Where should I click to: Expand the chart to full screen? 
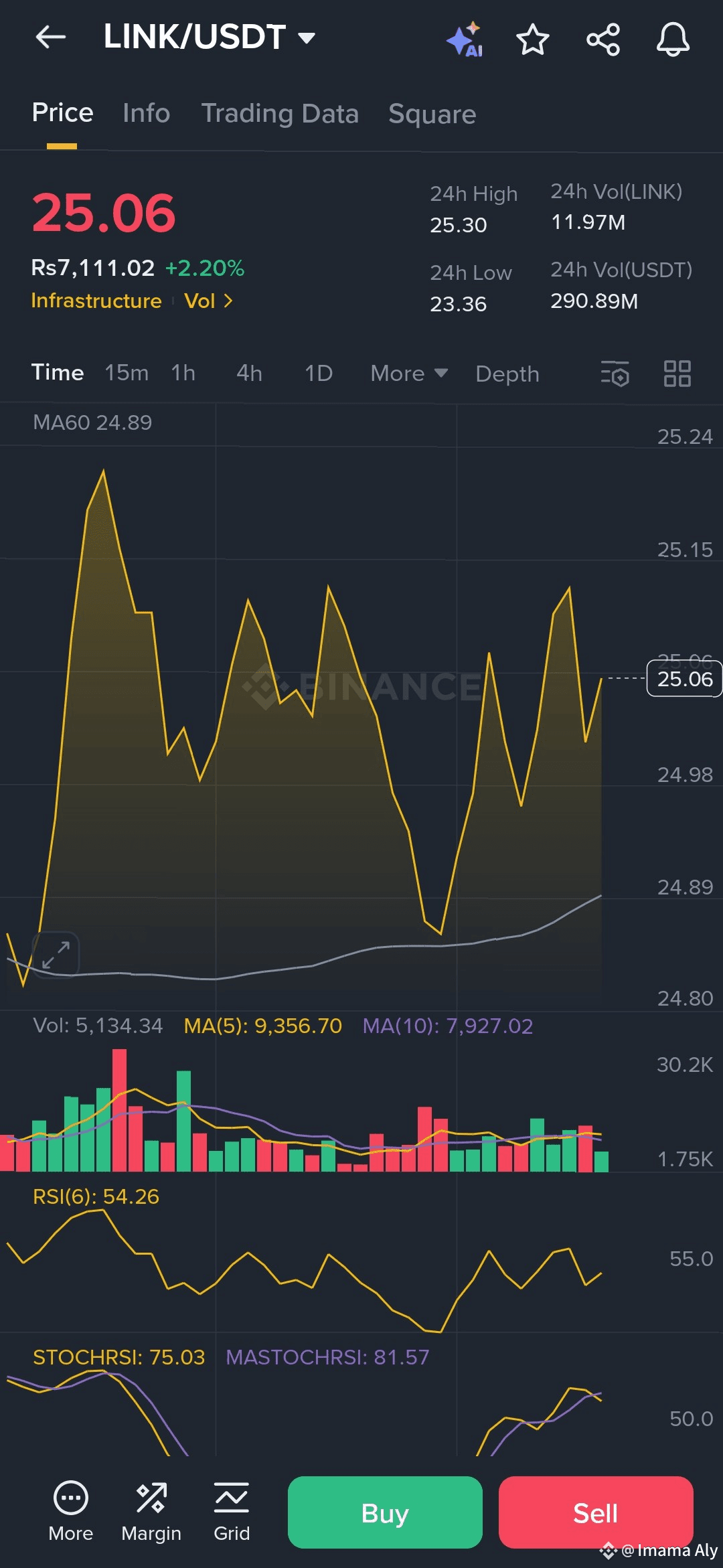coord(56,954)
